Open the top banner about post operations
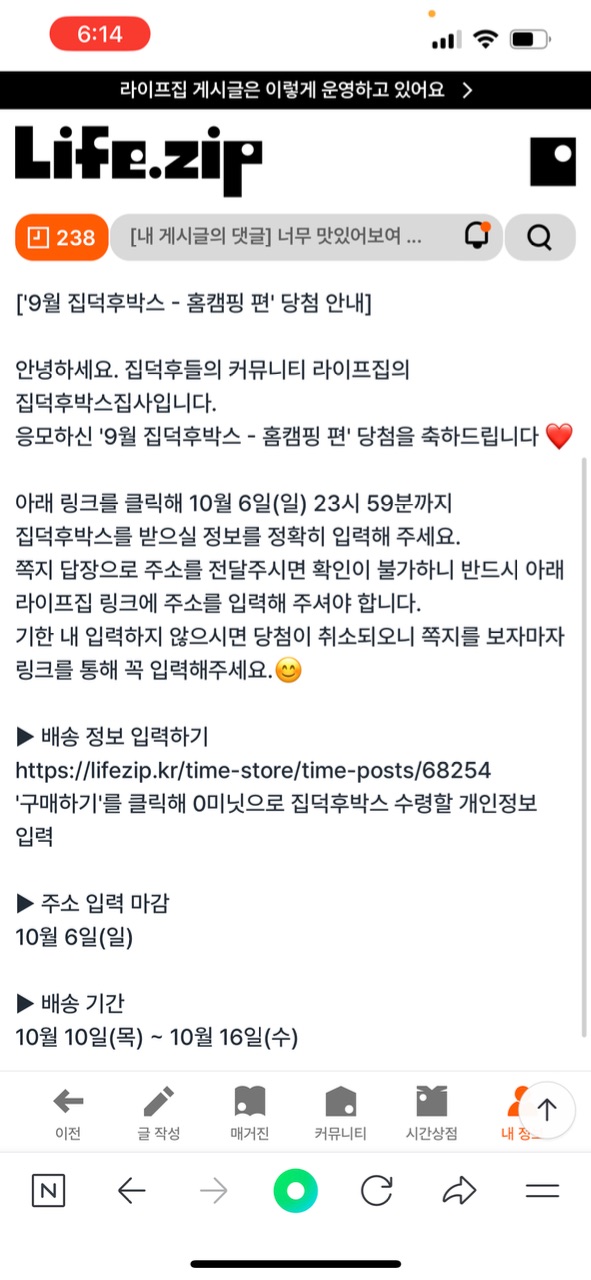Image resolution: width=591 pixels, height=1280 pixels. click(x=295, y=90)
